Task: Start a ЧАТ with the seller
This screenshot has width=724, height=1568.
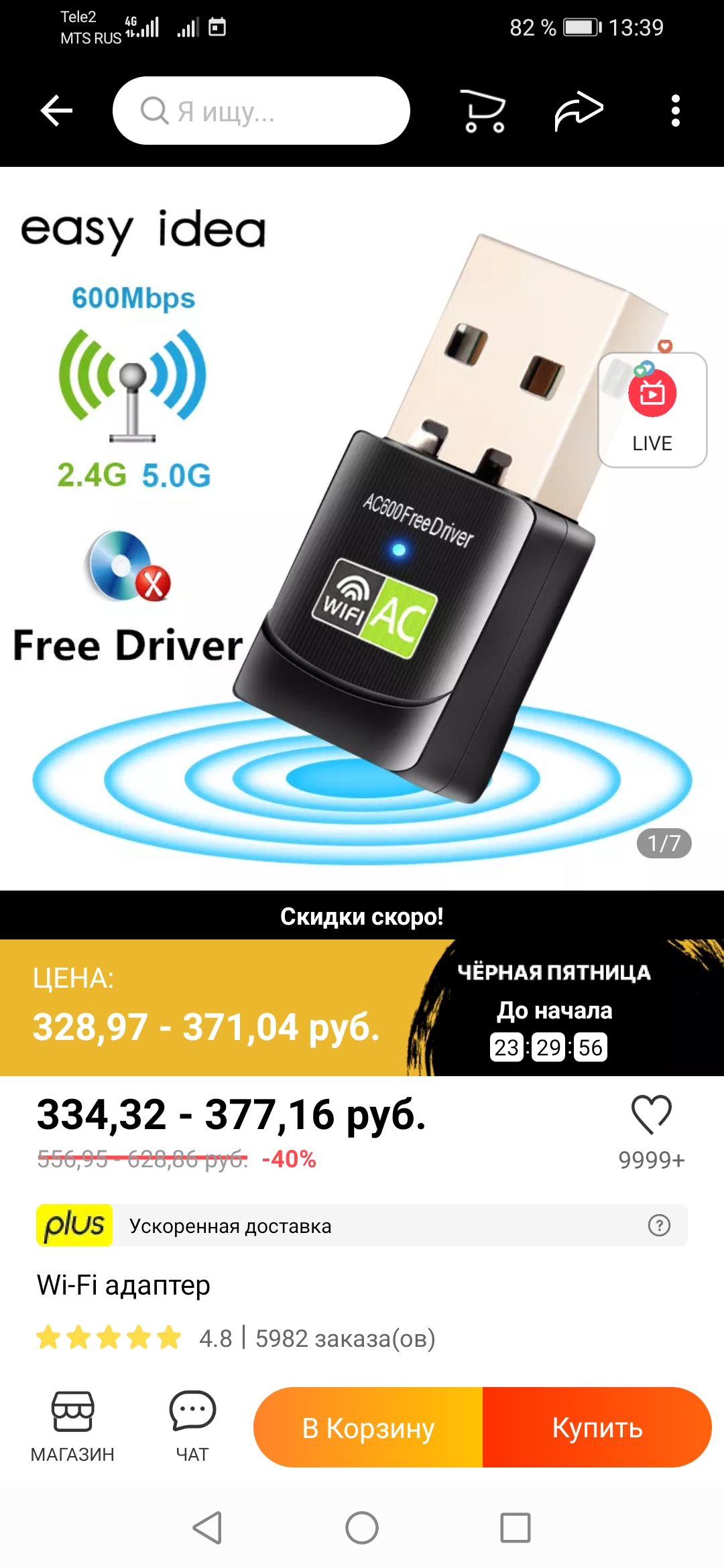Action: [x=192, y=1426]
